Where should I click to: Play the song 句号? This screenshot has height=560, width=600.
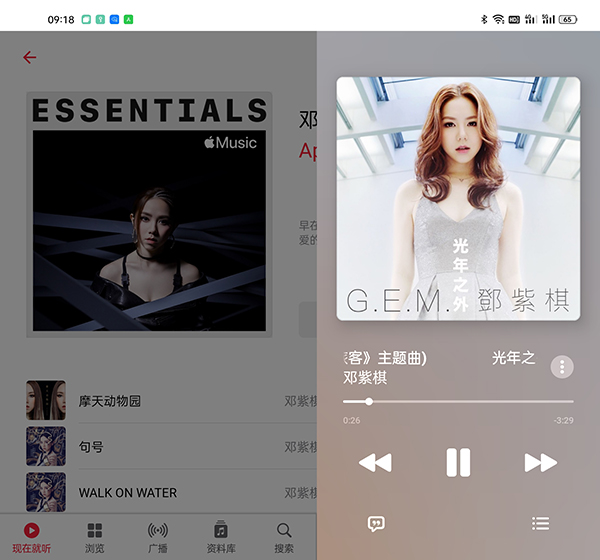pyautogui.click(x=92, y=447)
